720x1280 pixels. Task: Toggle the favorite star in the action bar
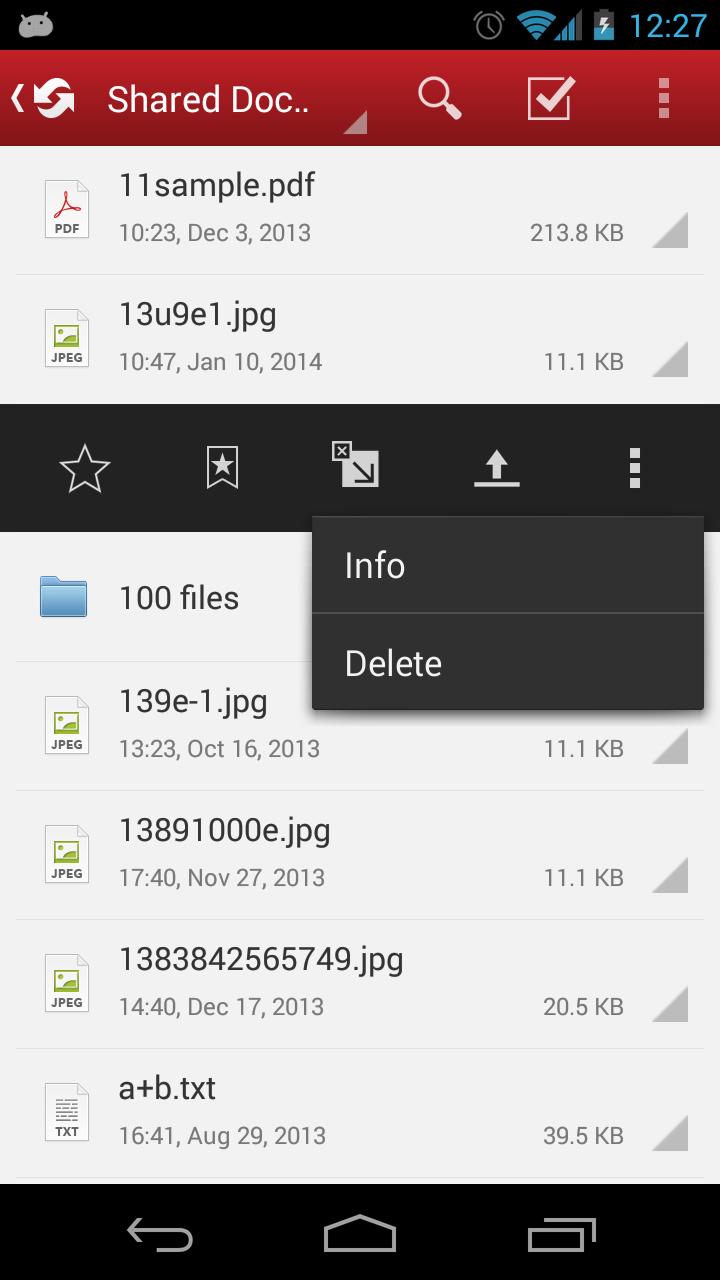tap(84, 467)
